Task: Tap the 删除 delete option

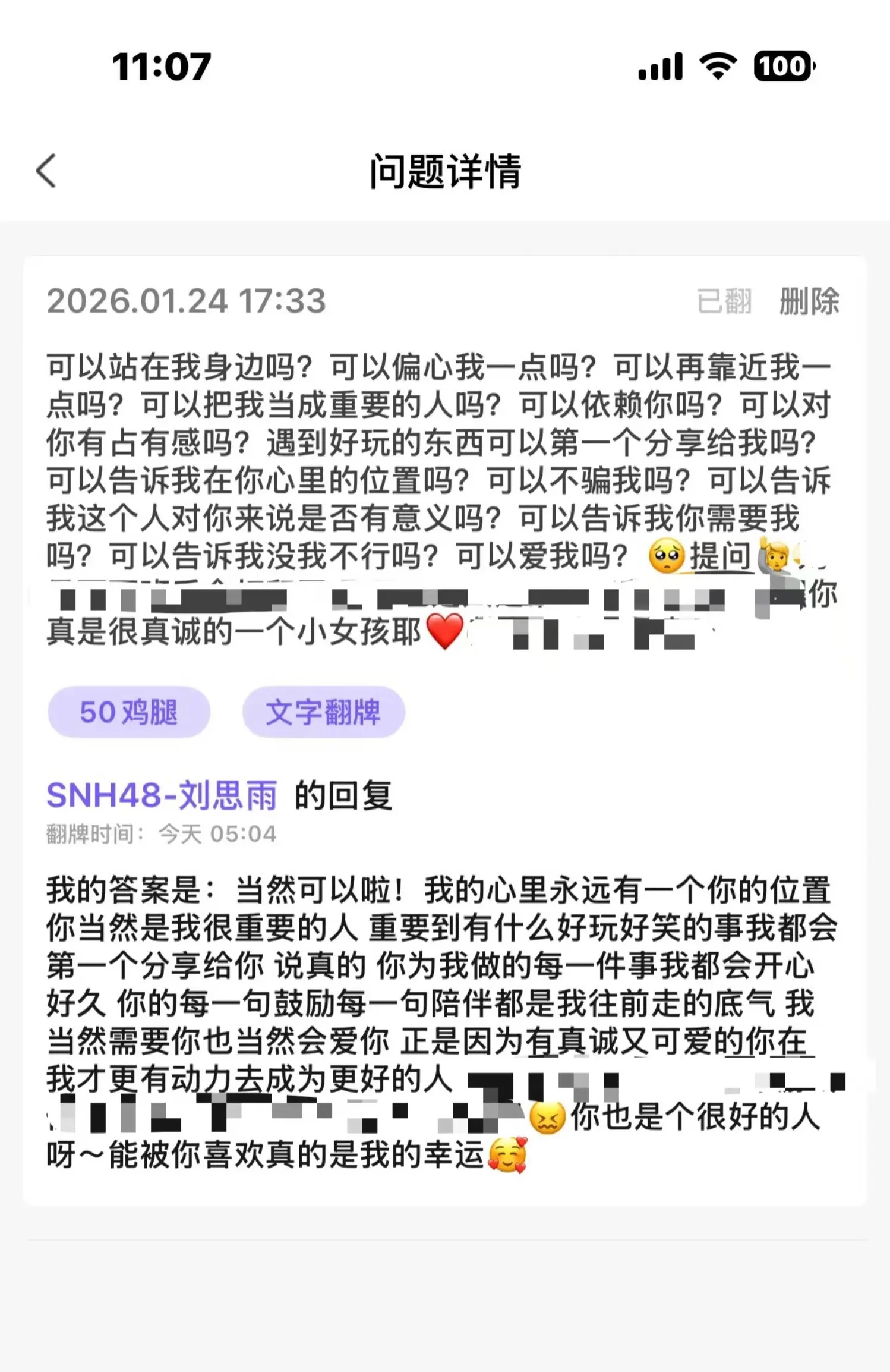Action: (810, 302)
